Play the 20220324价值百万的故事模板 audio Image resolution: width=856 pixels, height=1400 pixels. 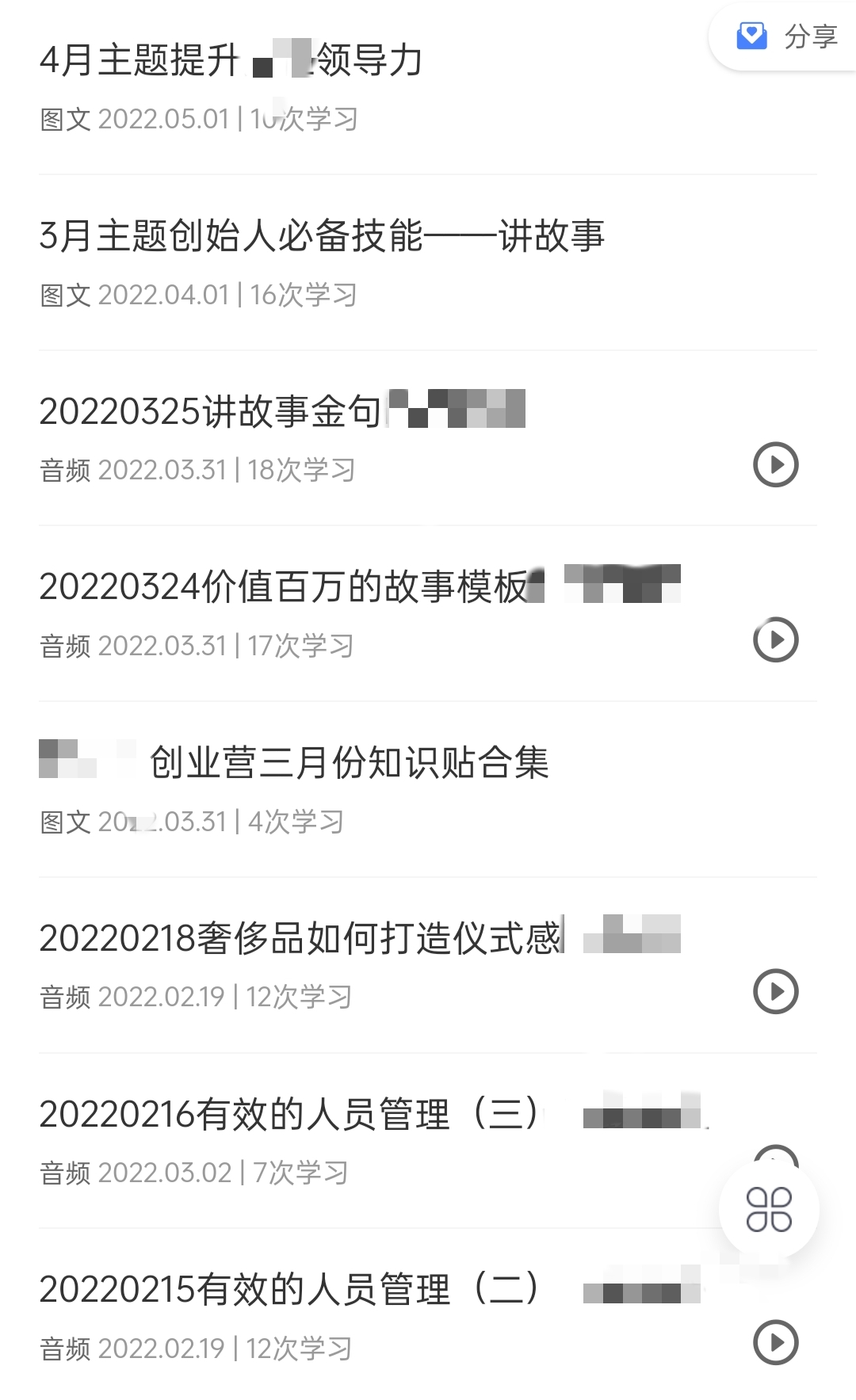pyautogui.click(x=775, y=640)
